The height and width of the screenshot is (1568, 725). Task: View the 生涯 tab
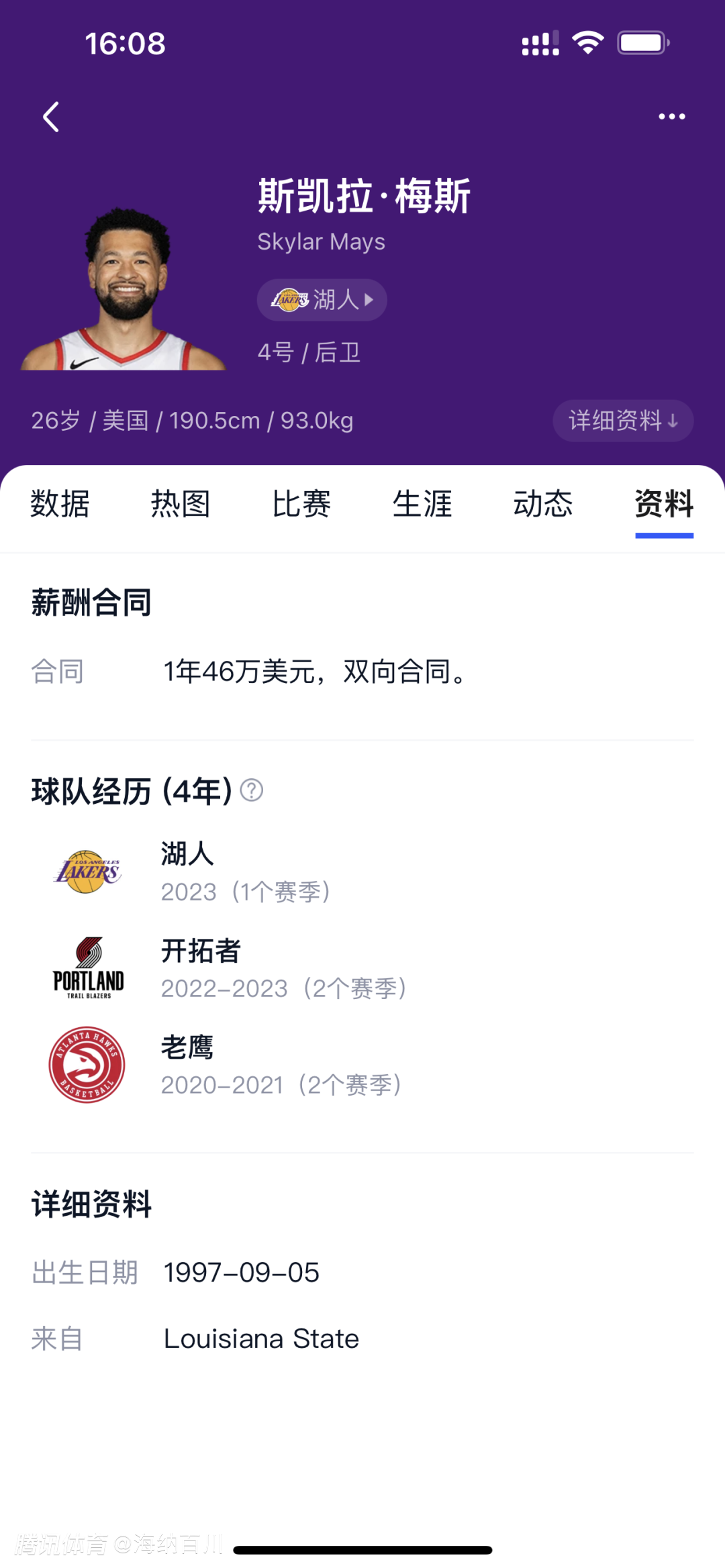[422, 505]
